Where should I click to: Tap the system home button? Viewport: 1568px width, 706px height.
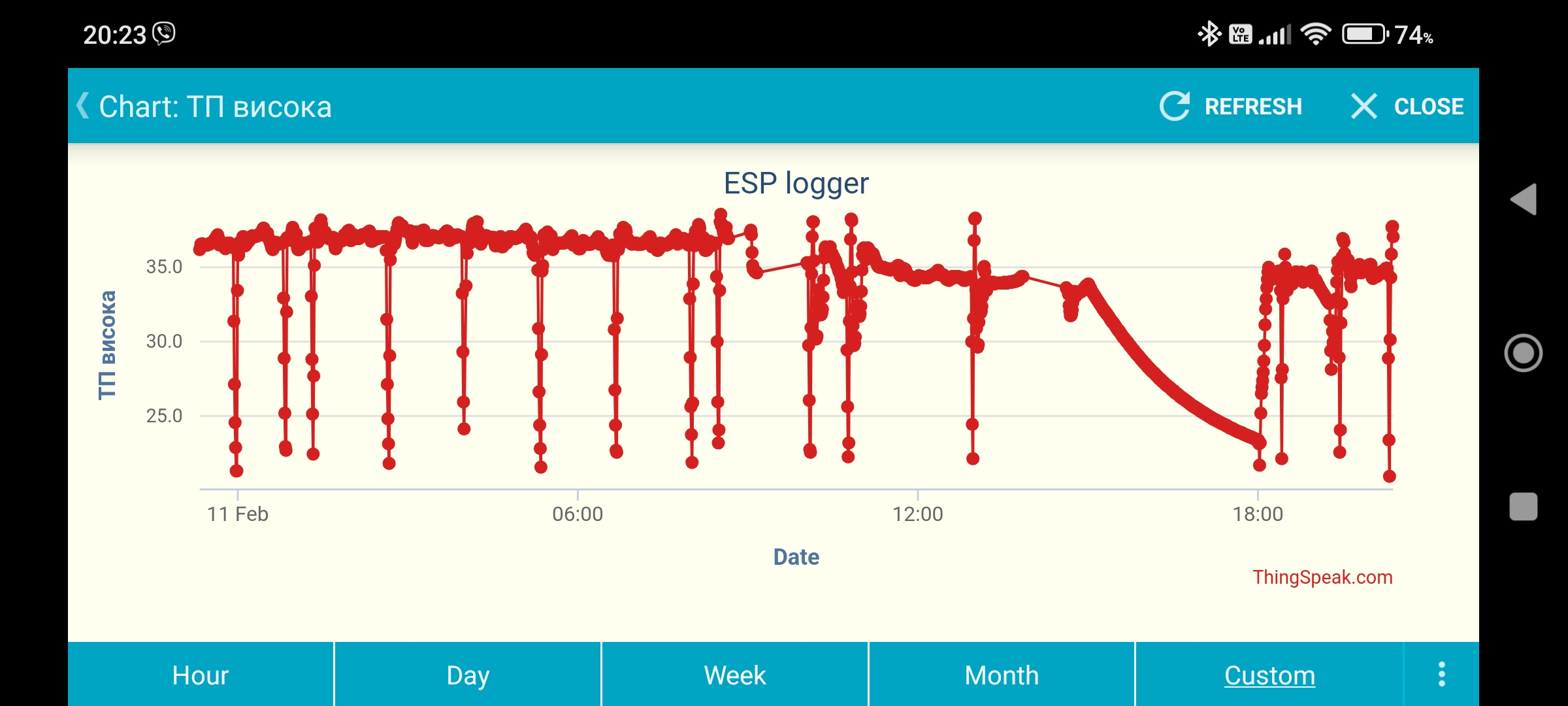tap(1523, 353)
